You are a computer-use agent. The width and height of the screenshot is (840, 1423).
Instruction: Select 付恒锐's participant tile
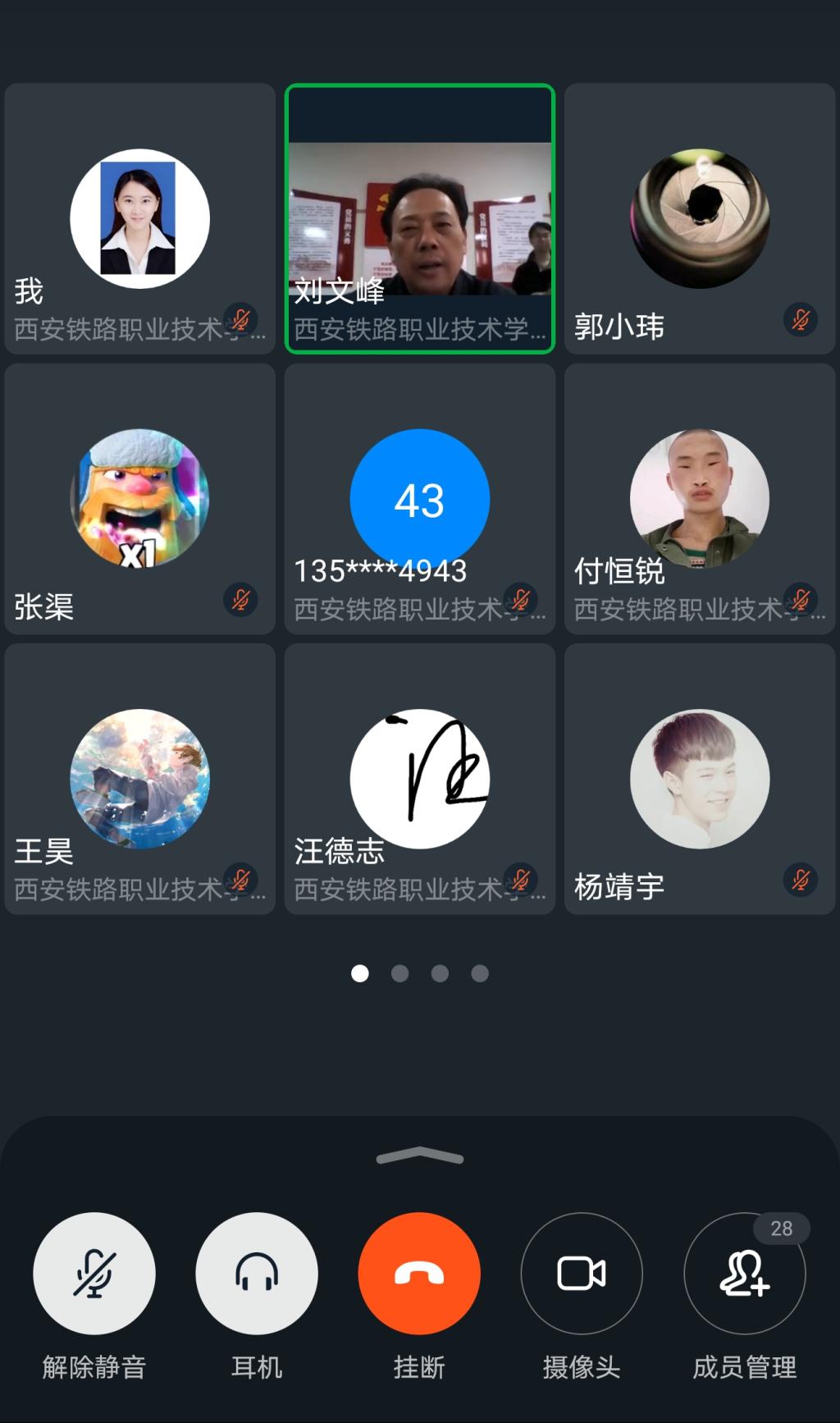[699, 498]
